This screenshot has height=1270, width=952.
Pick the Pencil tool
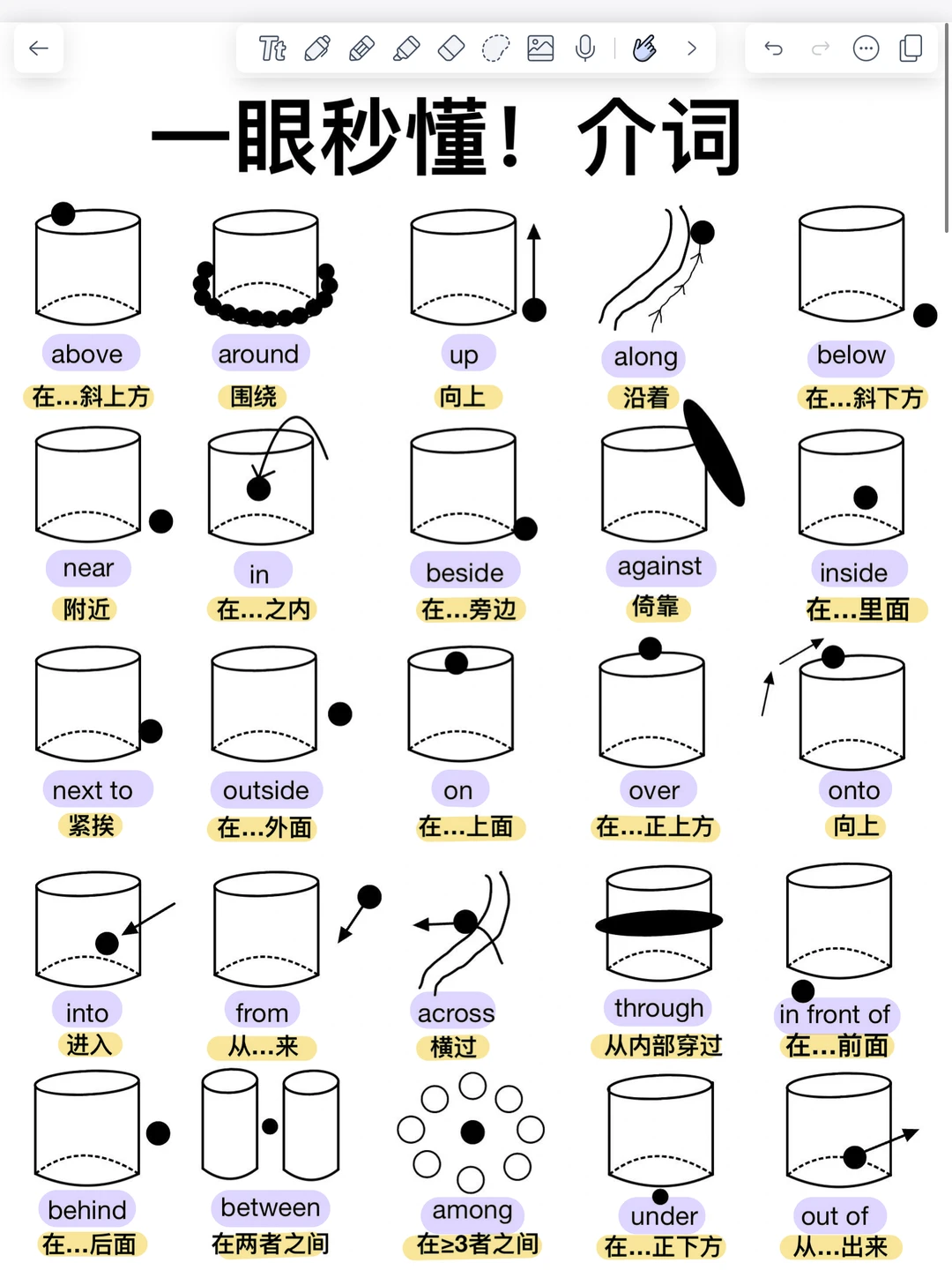(x=361, y=49)
